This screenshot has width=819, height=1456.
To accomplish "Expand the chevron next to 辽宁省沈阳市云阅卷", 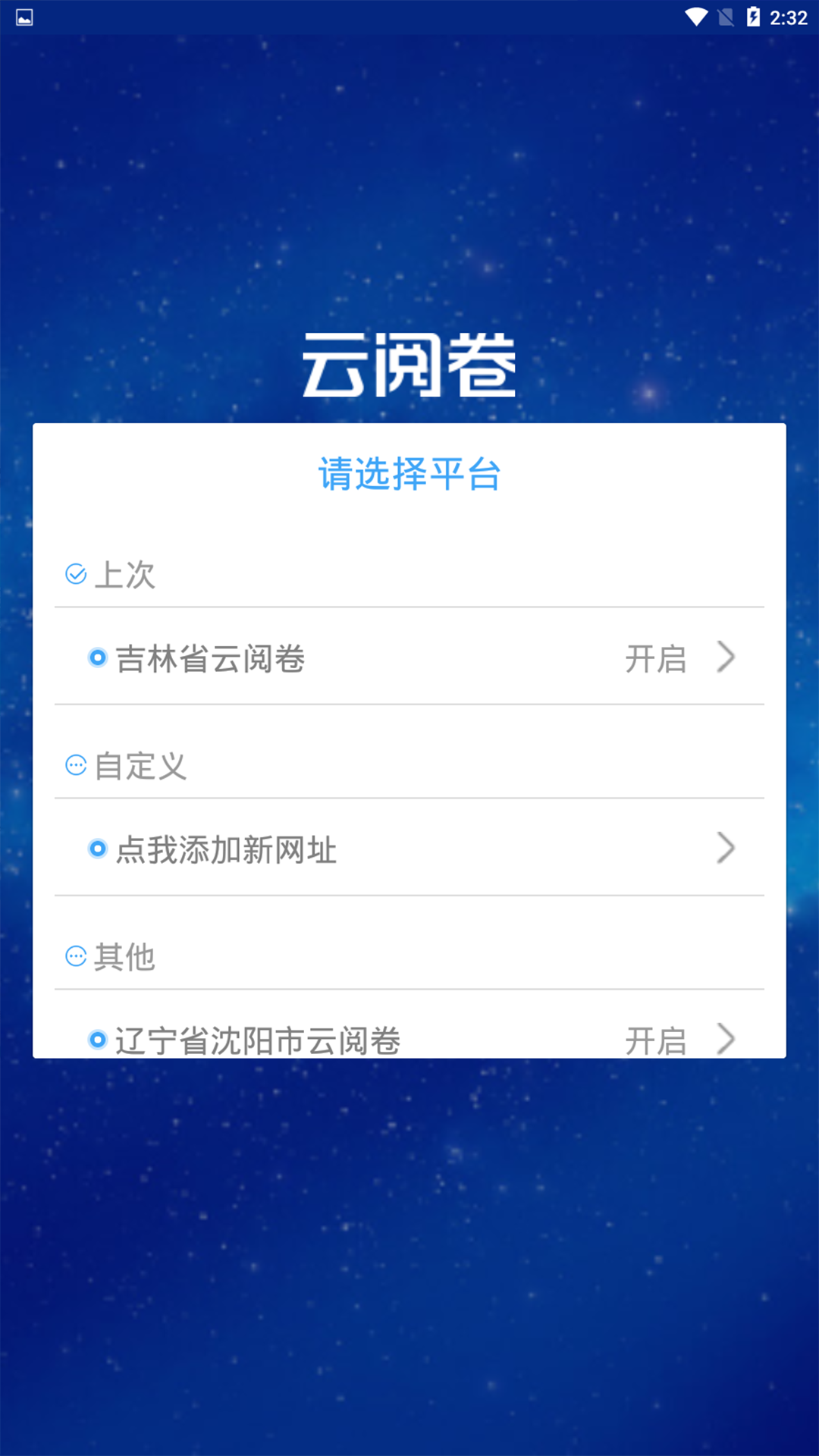I will pos(724,1040).
